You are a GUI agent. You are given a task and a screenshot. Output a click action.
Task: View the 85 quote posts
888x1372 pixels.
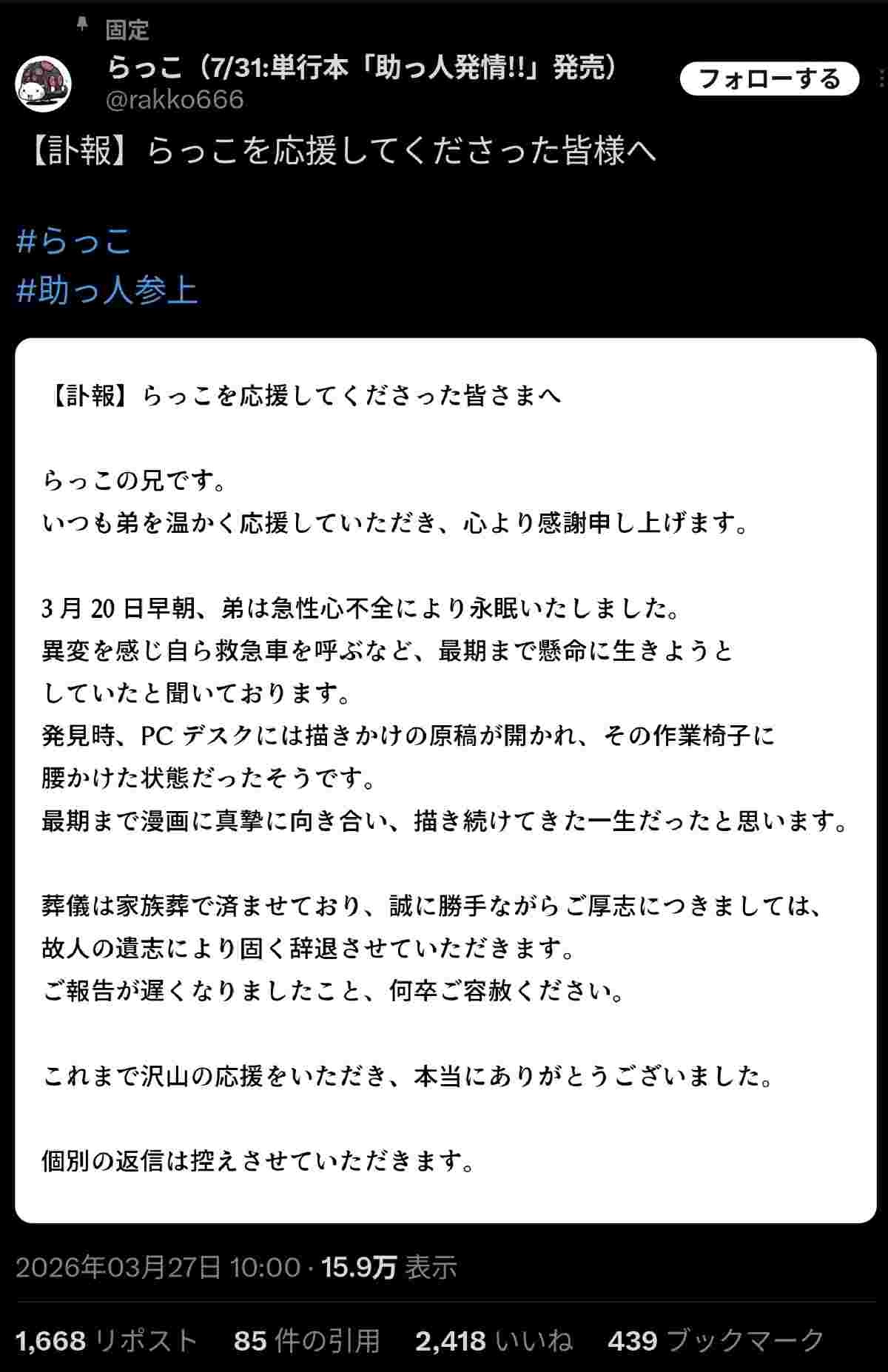(x=306, y=1340)
